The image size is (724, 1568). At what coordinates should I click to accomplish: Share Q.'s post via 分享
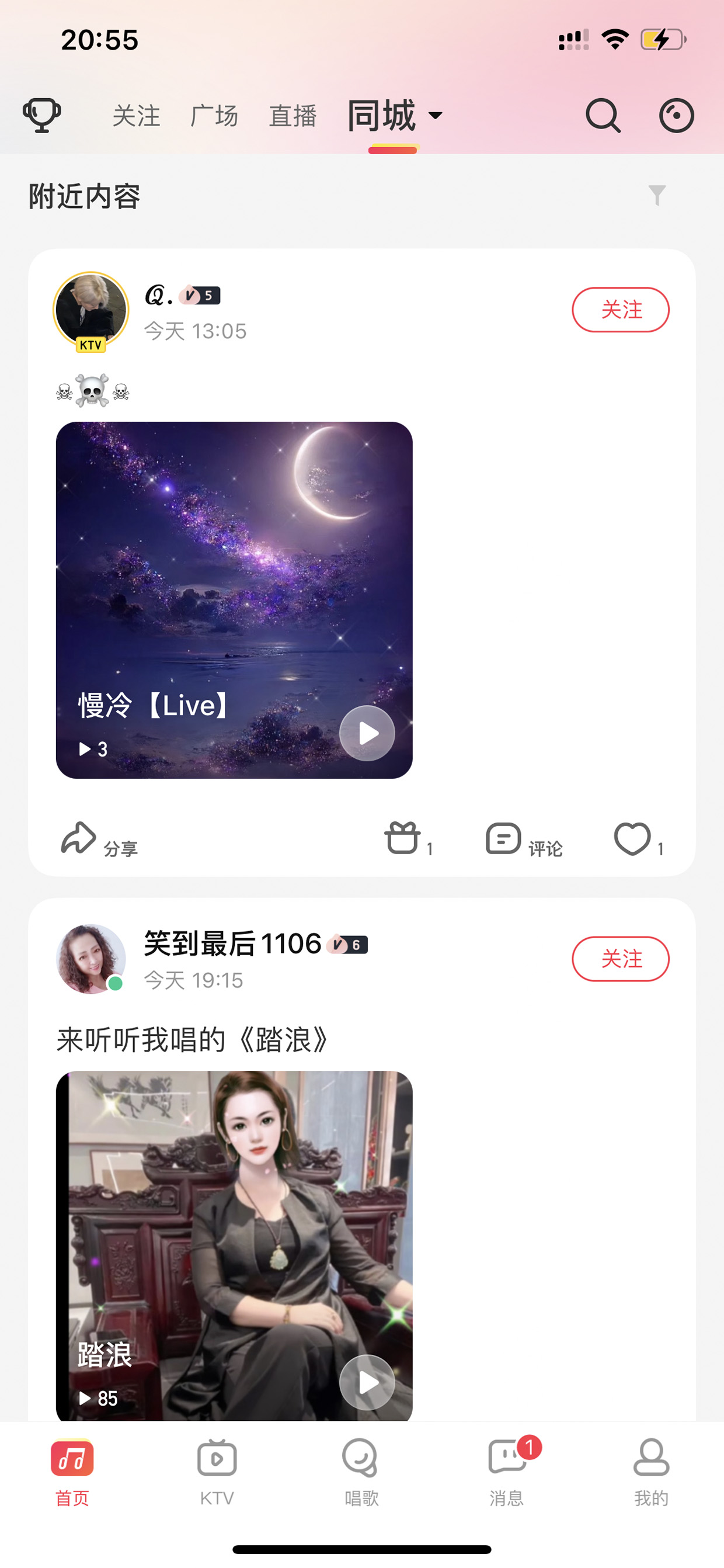pos(99,840)
